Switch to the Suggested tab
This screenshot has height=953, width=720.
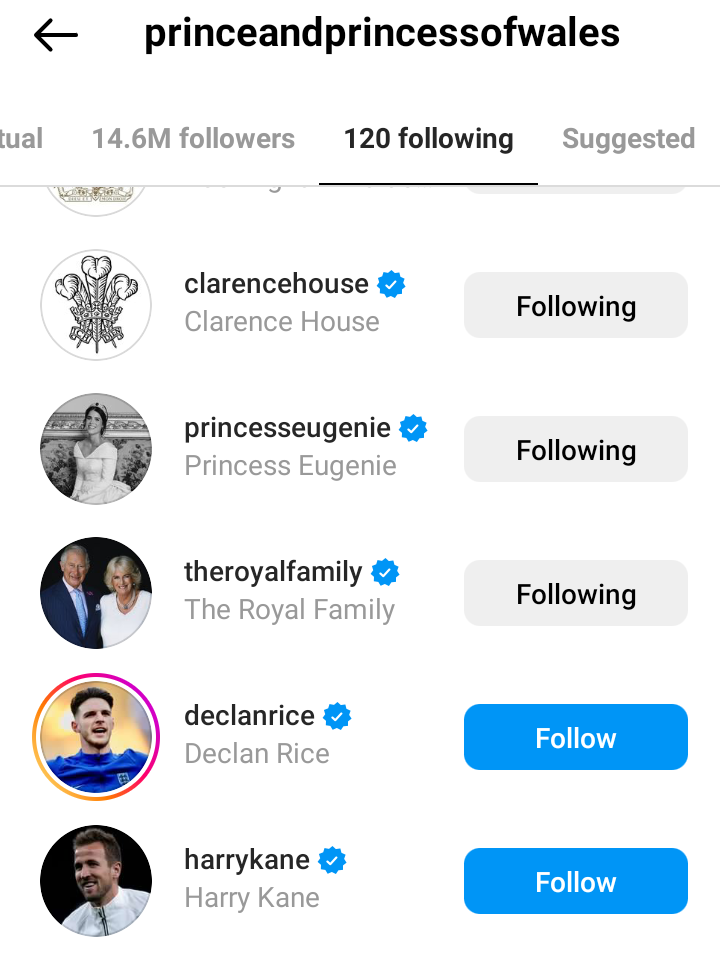click(628, 139)
